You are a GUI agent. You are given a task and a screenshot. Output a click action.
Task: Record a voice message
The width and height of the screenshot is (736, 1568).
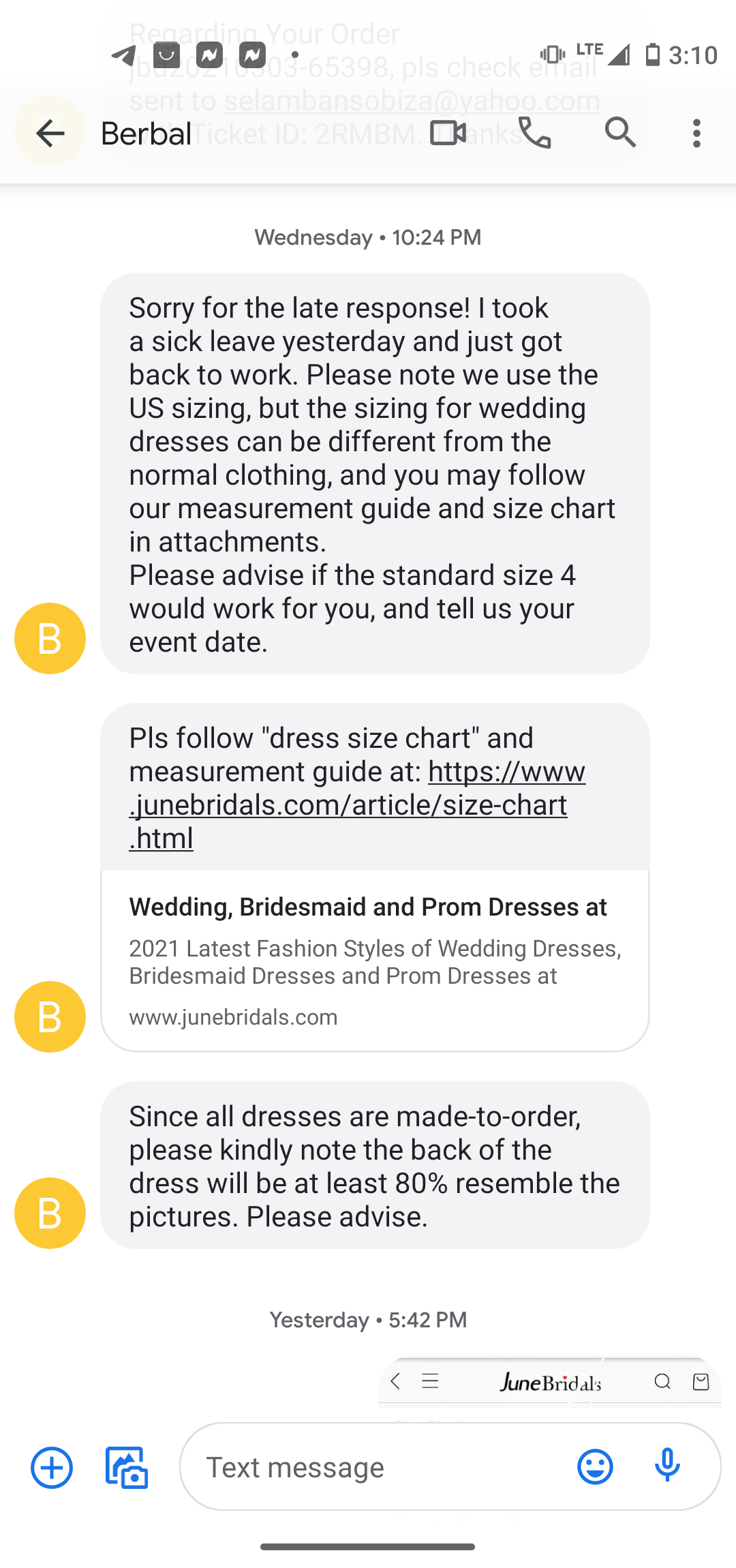(667, 1466)
